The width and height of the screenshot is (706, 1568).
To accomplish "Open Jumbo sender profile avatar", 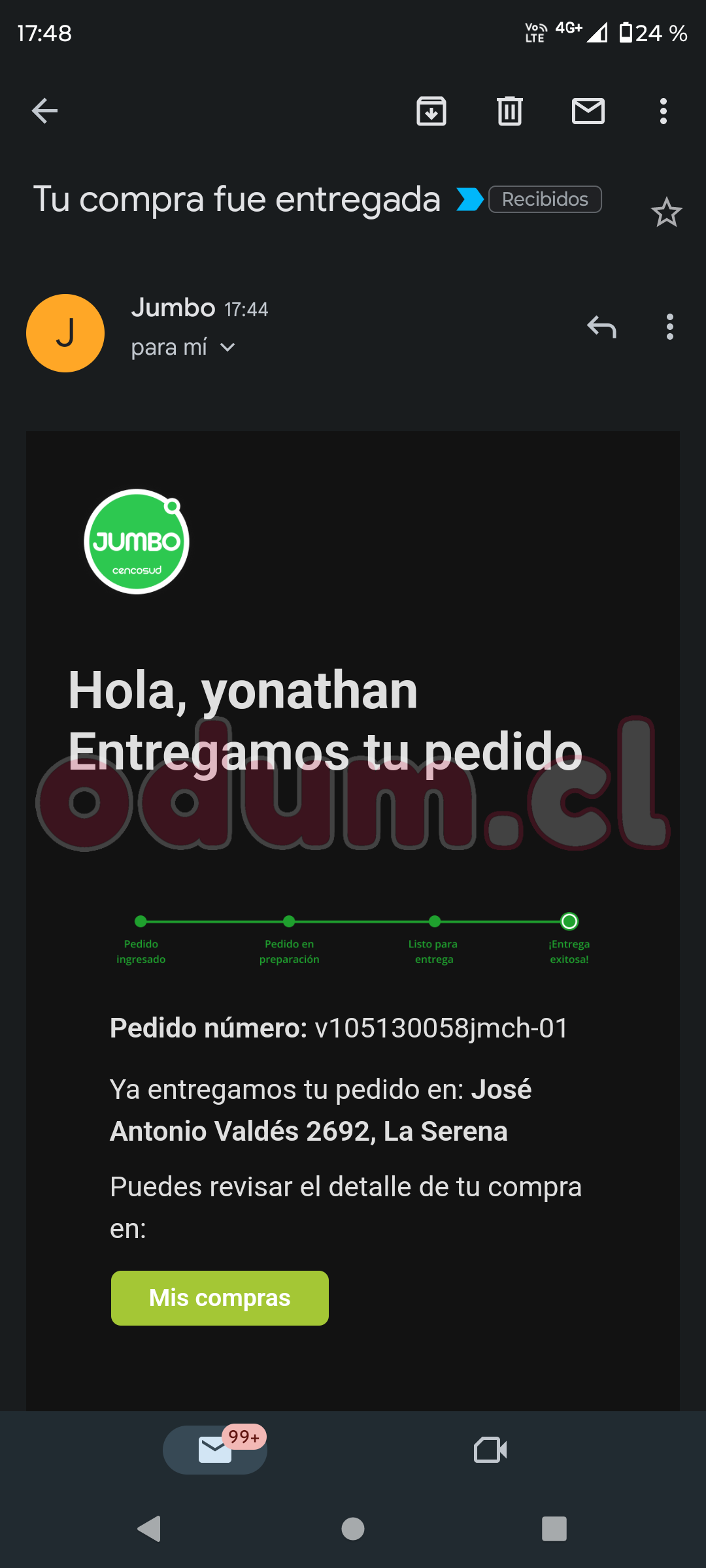I will tap(65, 333).
